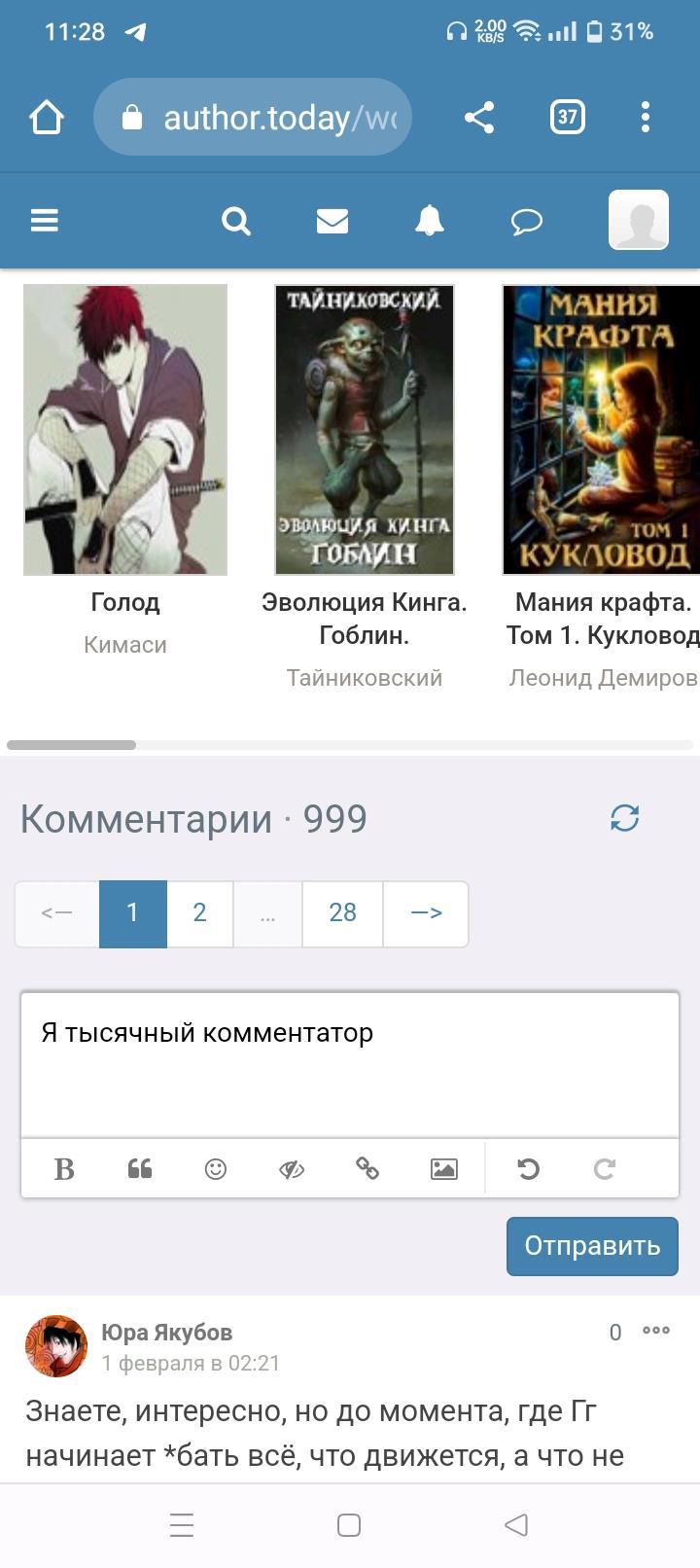Screen dimensions: 700x1568
Task: Open Мания крафта. Том 1. Кукловод
Action: 601,430
